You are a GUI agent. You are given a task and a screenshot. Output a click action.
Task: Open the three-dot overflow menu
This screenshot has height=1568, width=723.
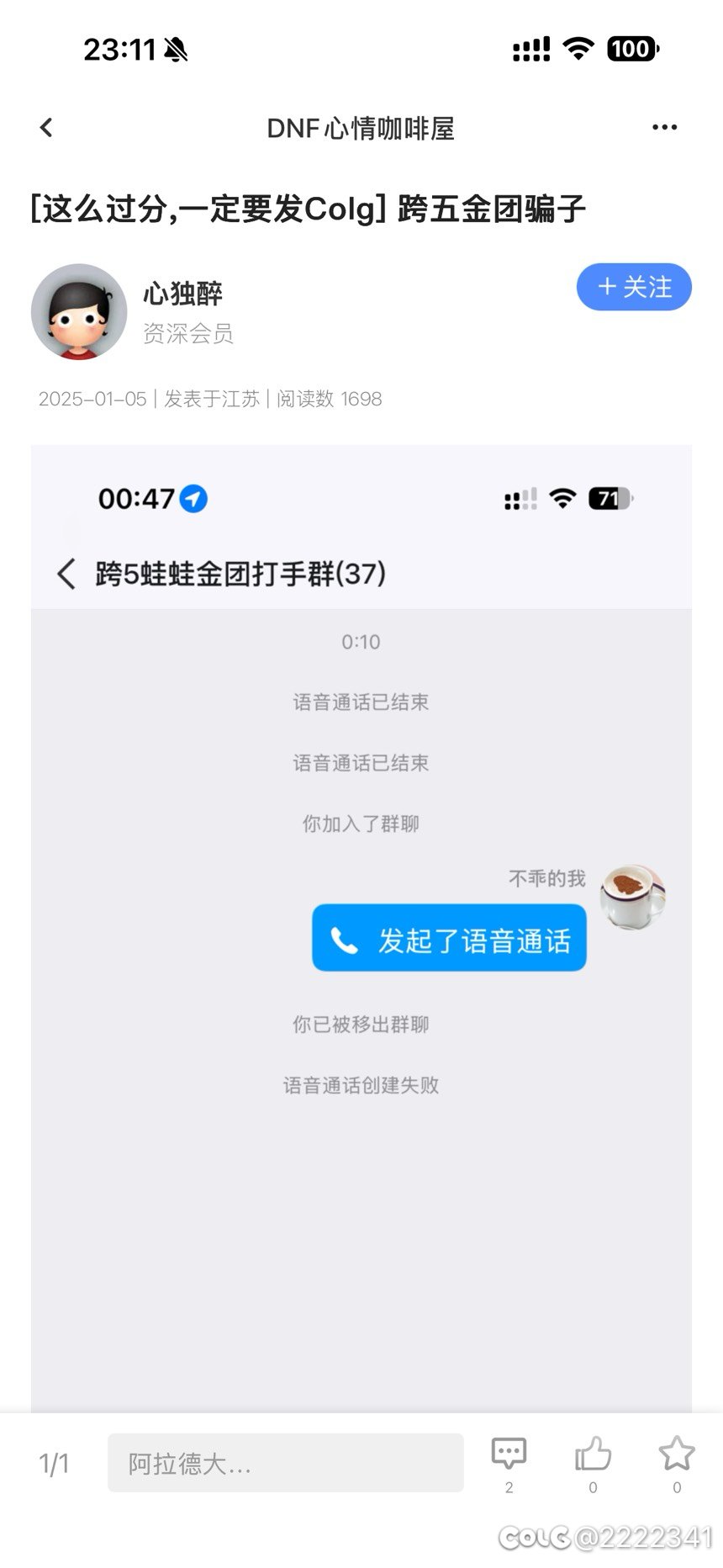pos(664,128)
